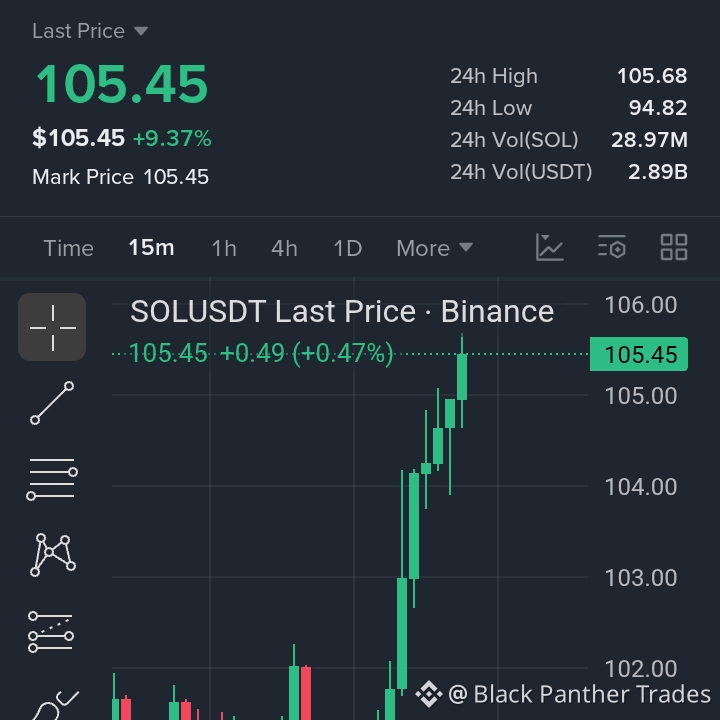Choose the trend line drawing tool
720x720 pixels.
pyautogui.click(x=52, y=403)
